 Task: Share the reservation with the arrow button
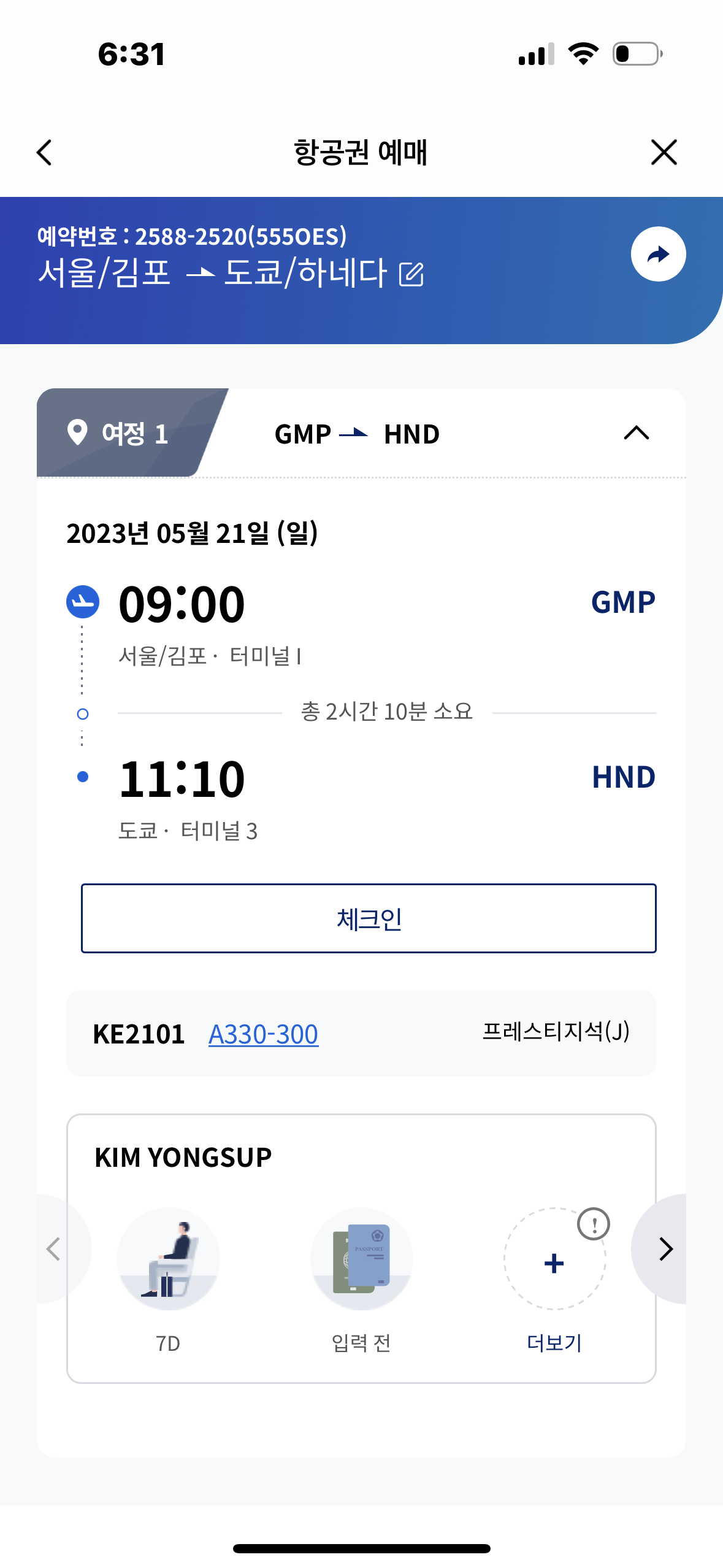point(659,254)
